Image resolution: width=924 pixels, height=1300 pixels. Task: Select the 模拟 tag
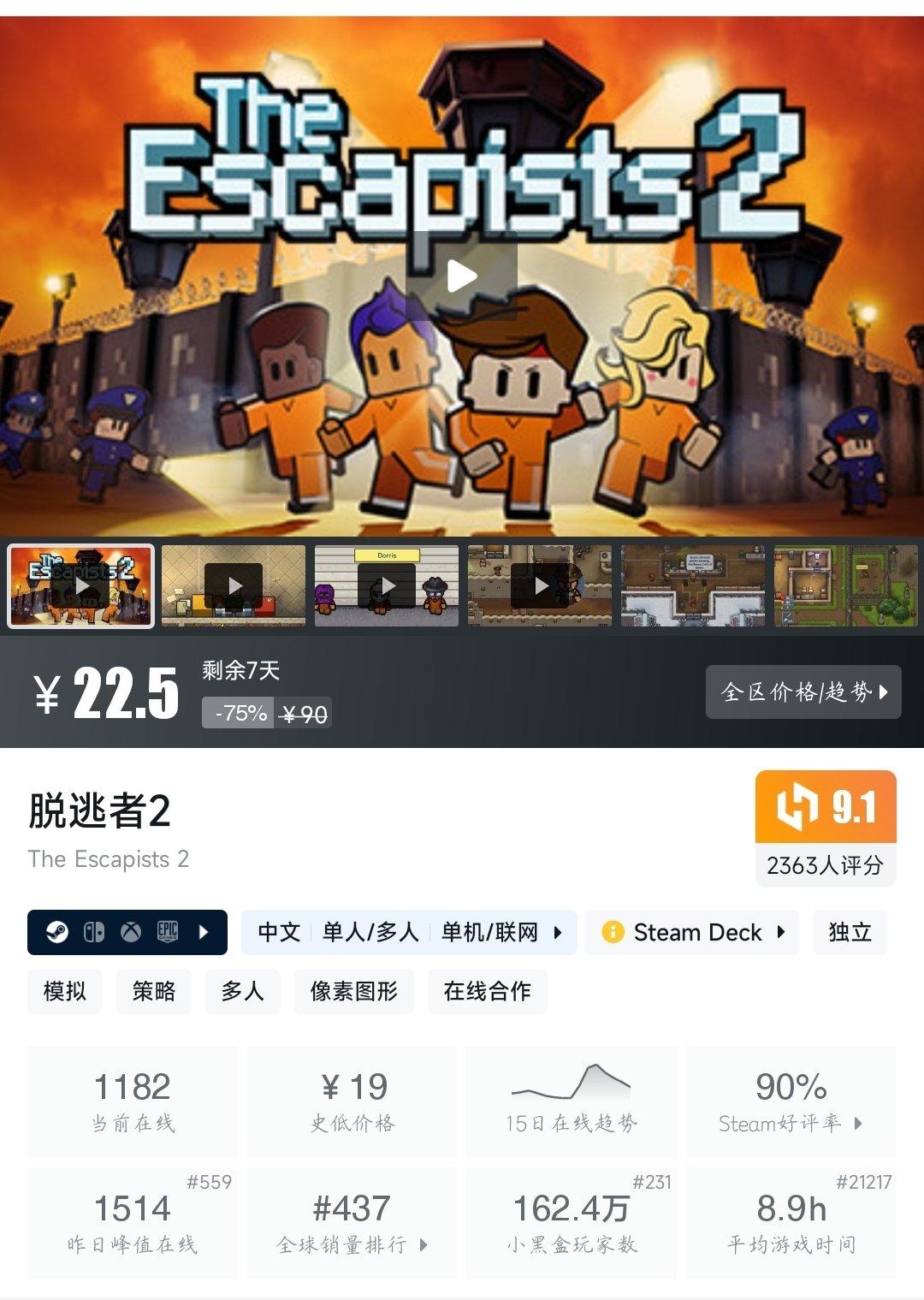[65, 991]
